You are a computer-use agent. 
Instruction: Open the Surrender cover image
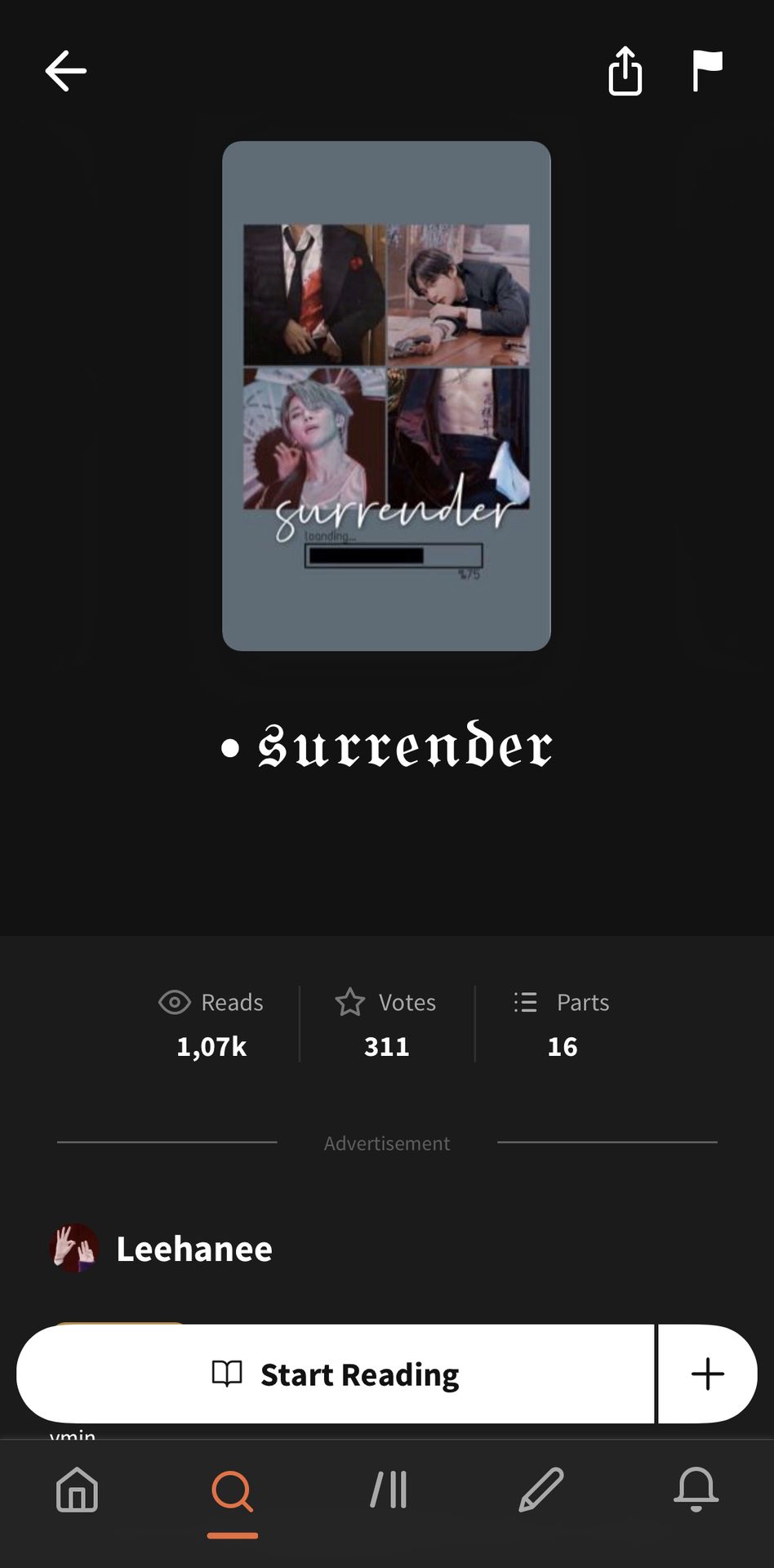(x=386, y=396)
